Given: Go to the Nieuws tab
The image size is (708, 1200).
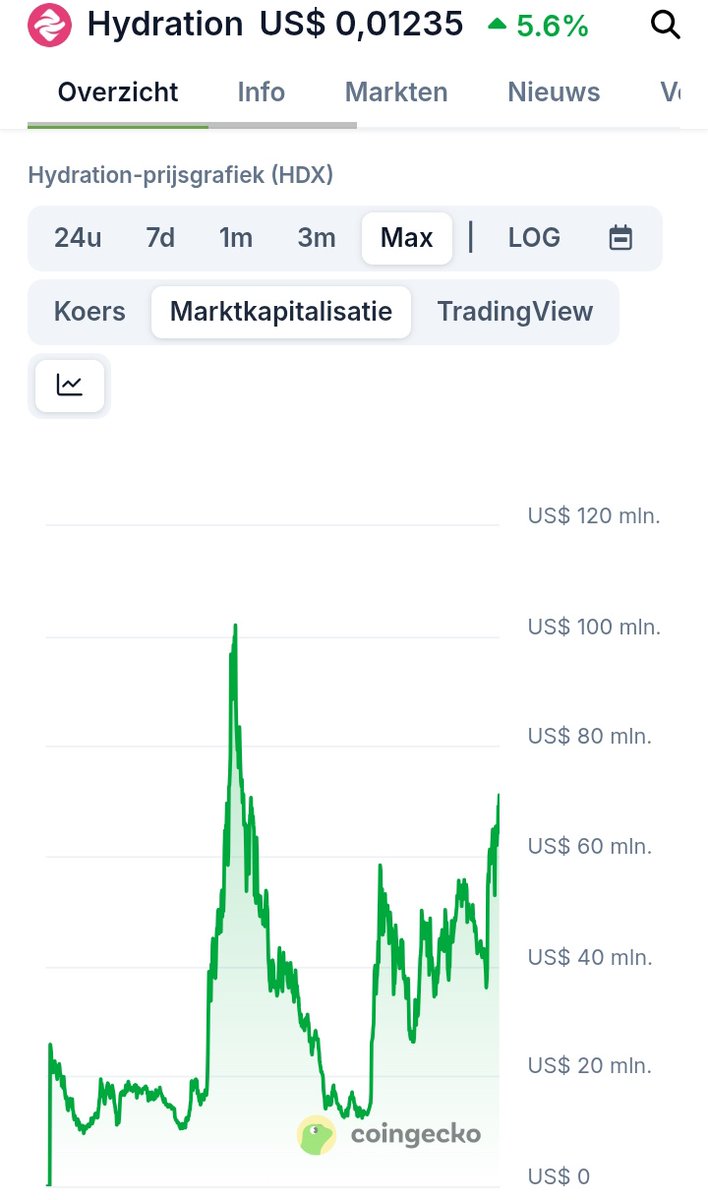Looking at the screenshot, I should pyautogui.click(x=554, y=92).
